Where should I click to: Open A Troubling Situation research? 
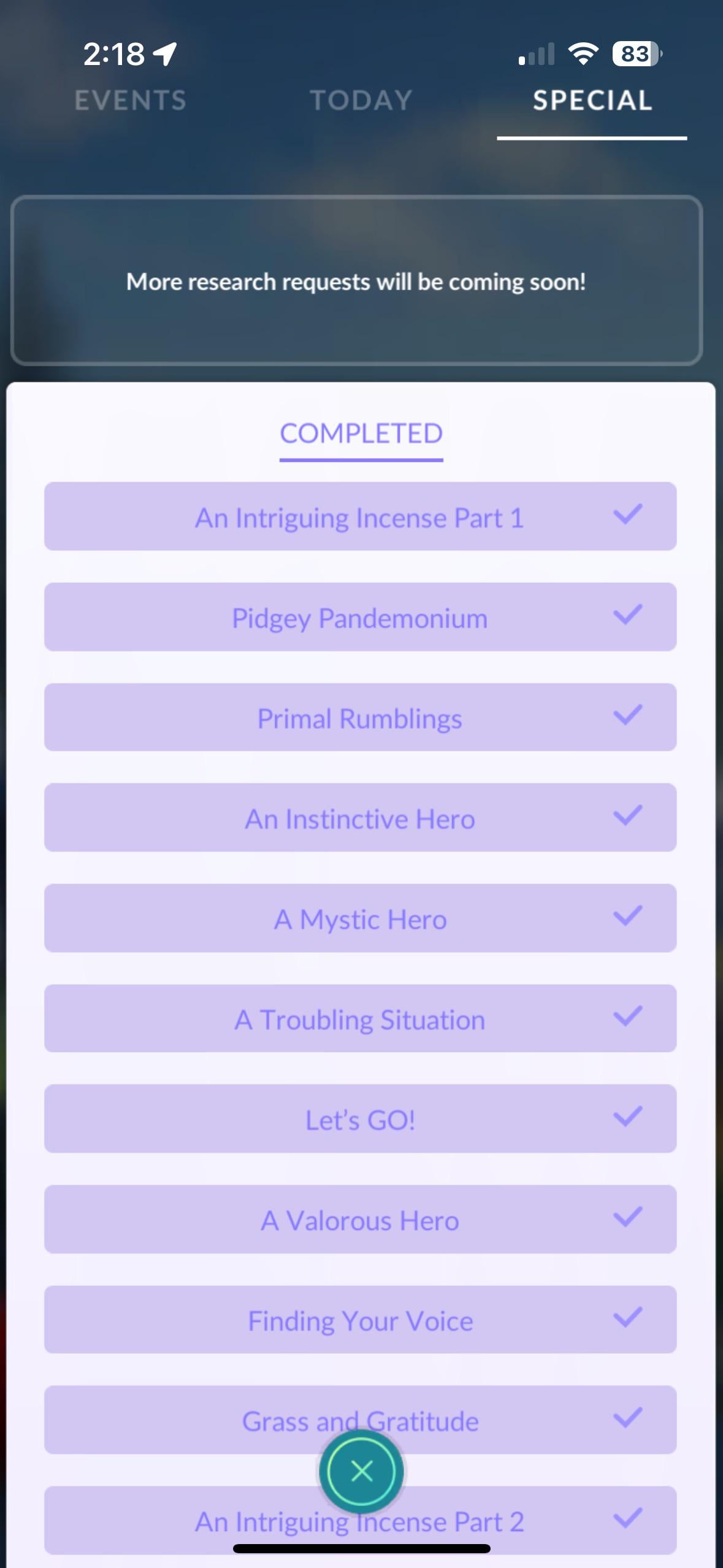tap(360, 1019)
